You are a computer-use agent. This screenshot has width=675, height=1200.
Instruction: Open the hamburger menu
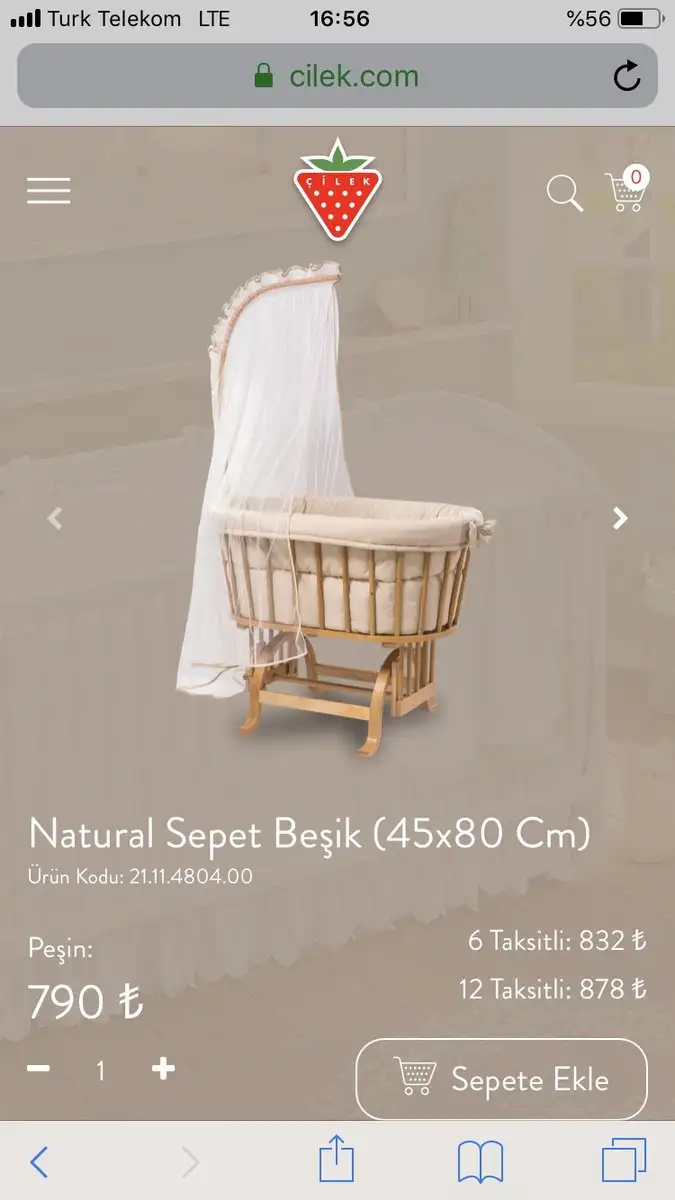[x=48, y=190]
